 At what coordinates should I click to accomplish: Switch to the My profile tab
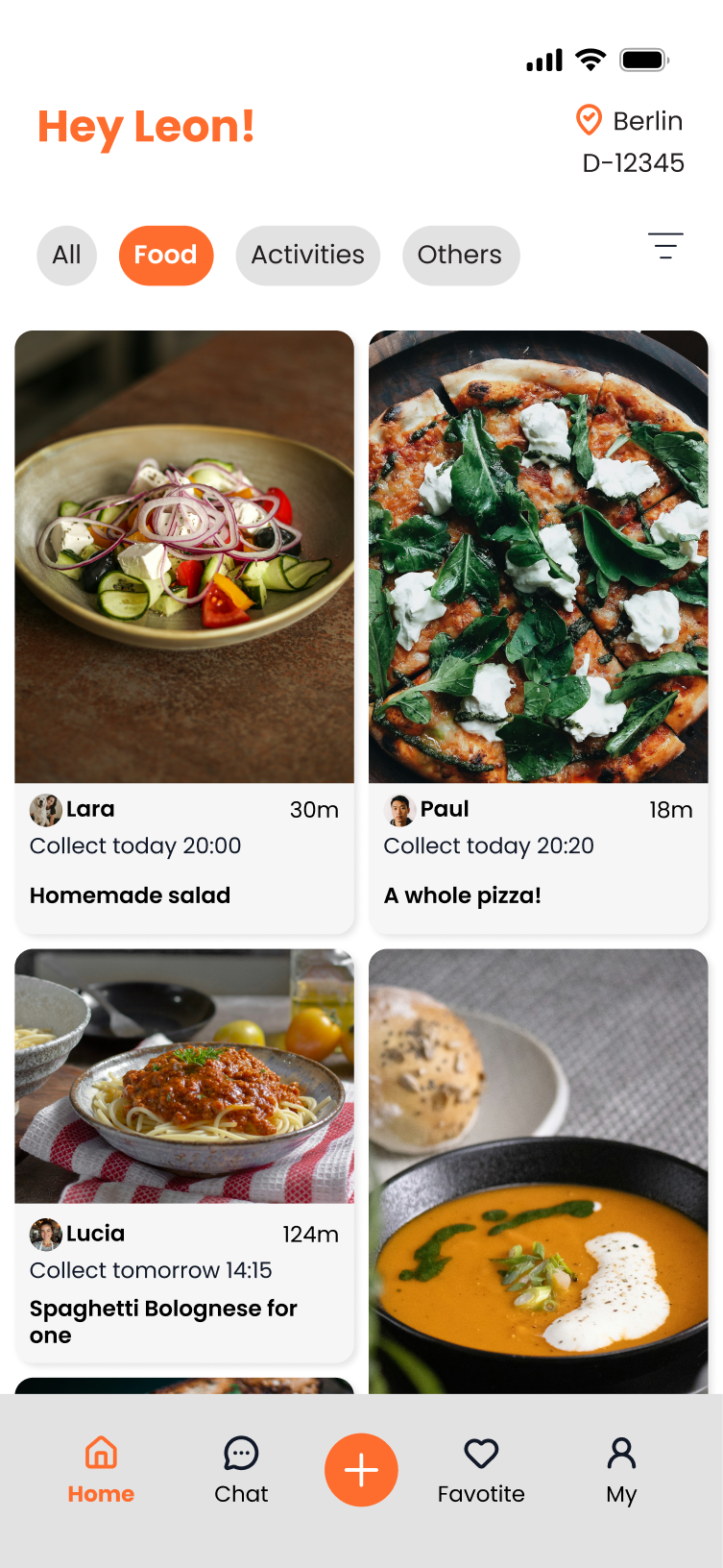(x=621, y=1470)
